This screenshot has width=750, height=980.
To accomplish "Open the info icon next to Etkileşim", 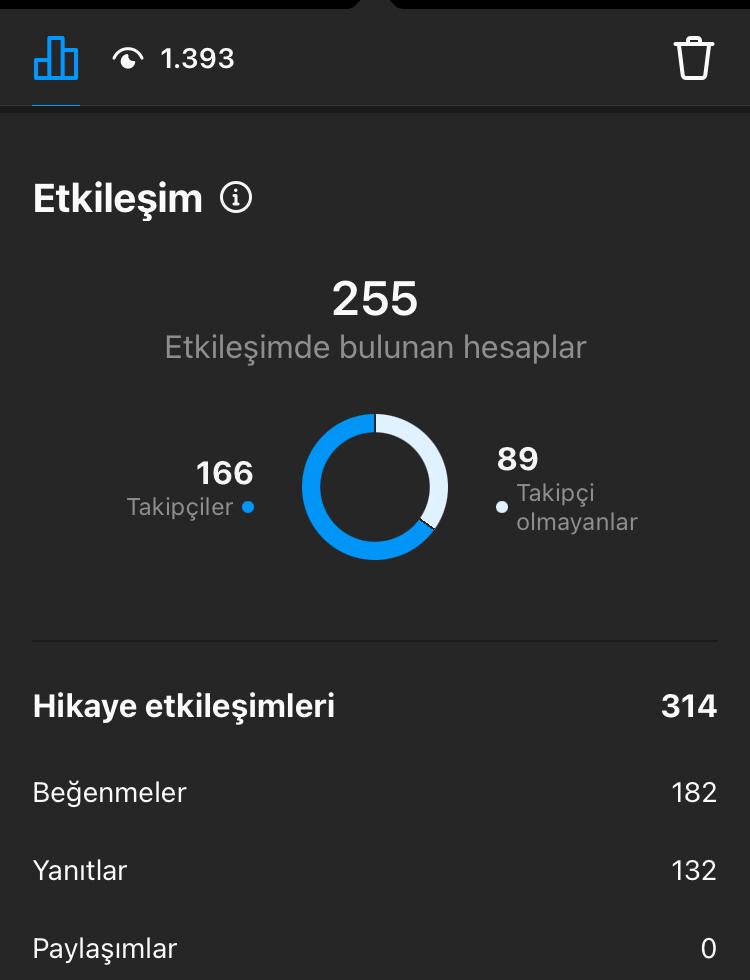I will coord(236,198).
